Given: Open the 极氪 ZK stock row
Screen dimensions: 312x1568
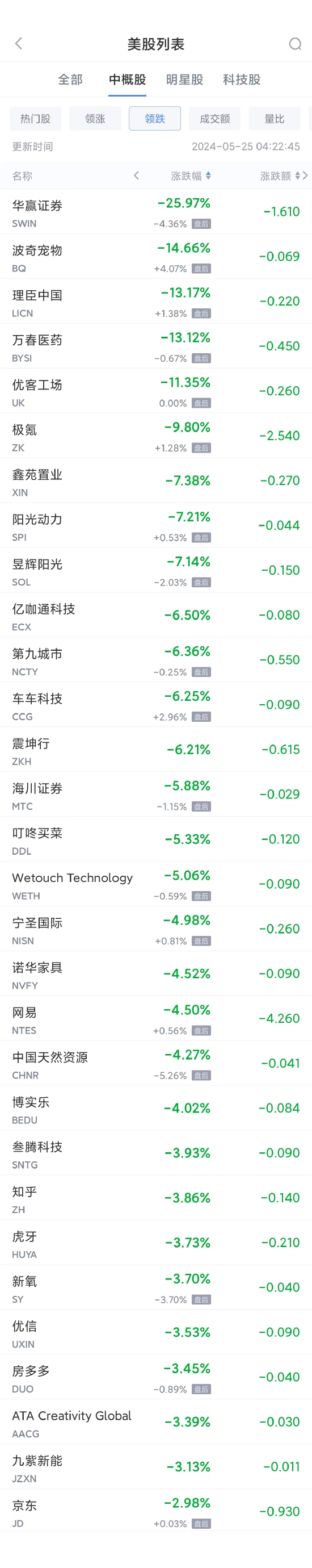Looking at the screenshot, I should pos(155,436).
